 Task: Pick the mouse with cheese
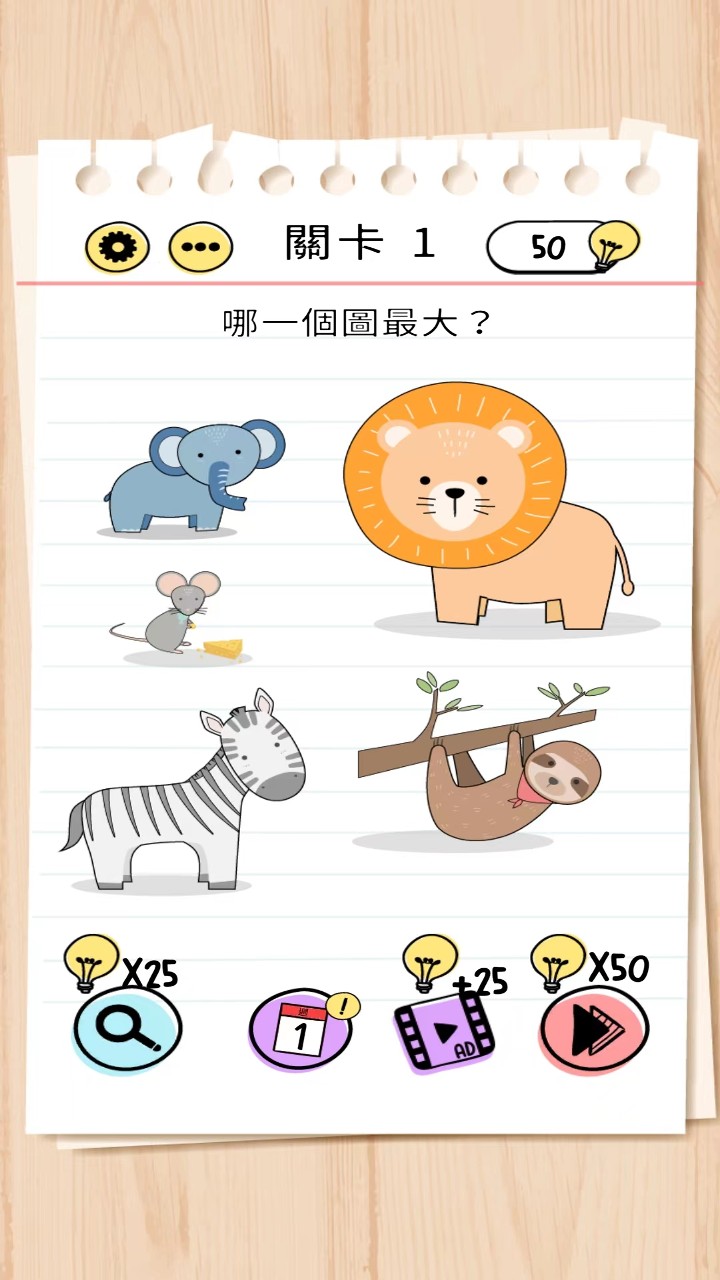180,617
